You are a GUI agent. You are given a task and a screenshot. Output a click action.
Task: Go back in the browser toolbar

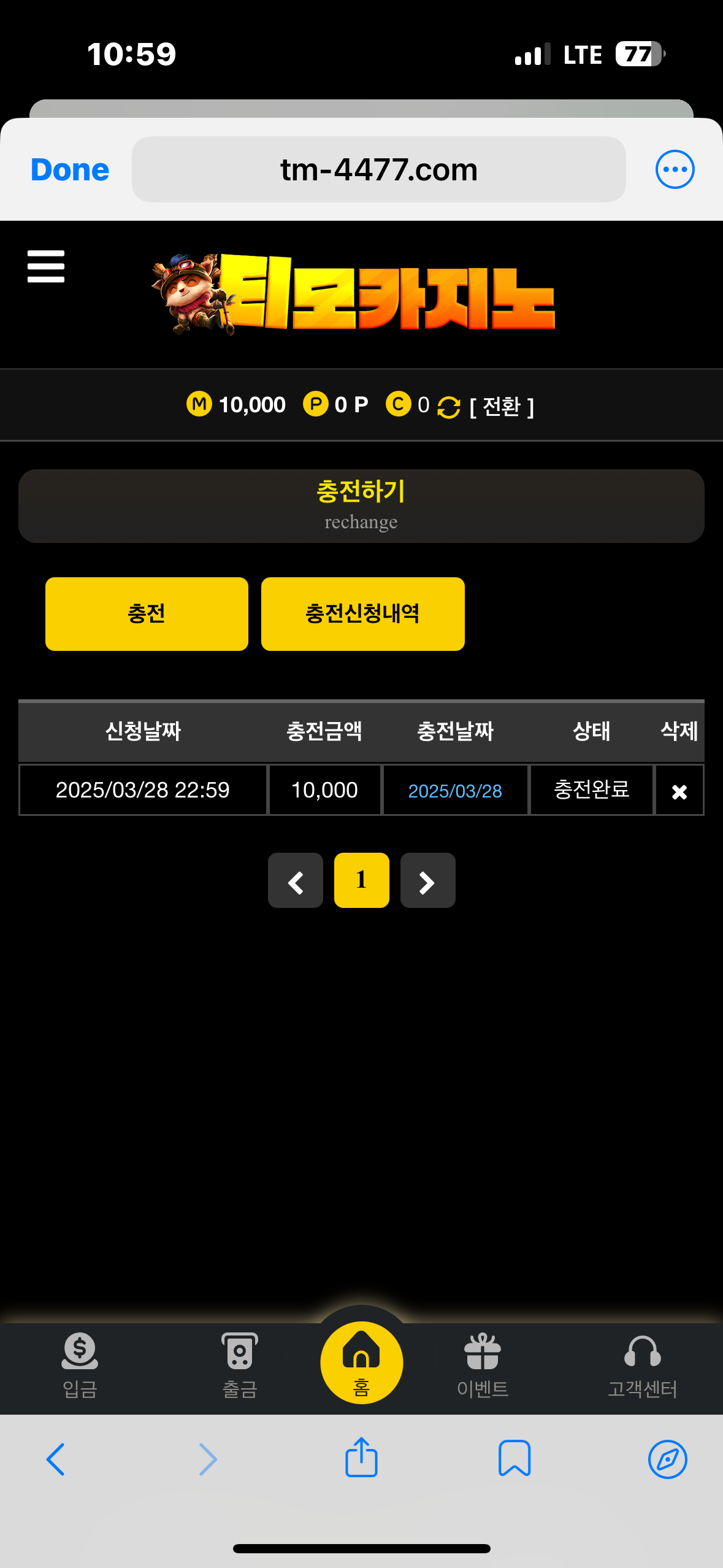click(55, 1459)
